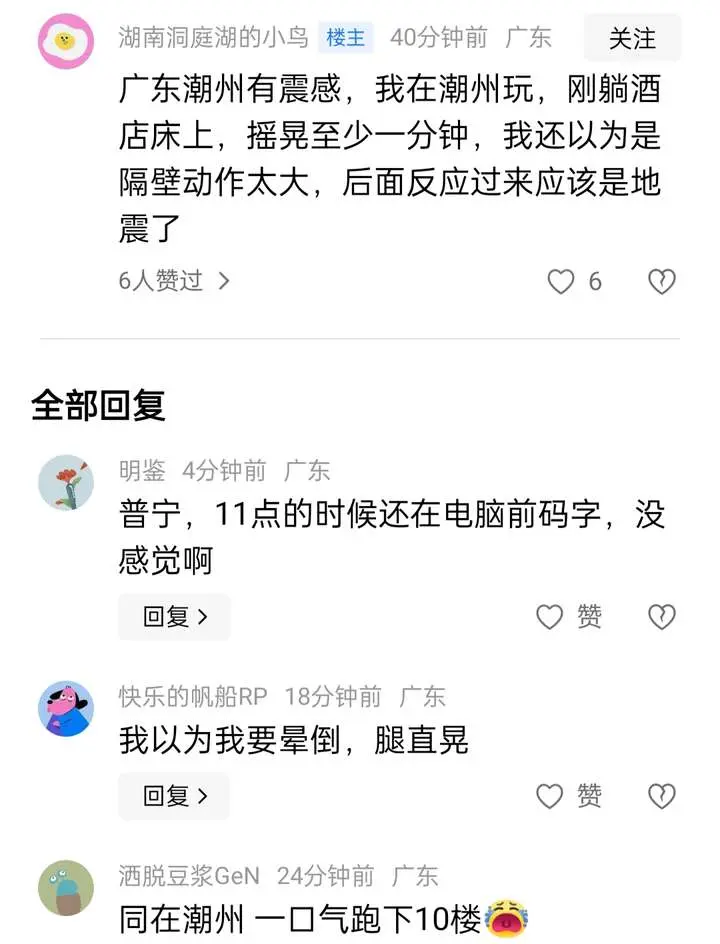Open 快乐的帆船RP's profile avatar
720x944 pixels.
point(66,709)
